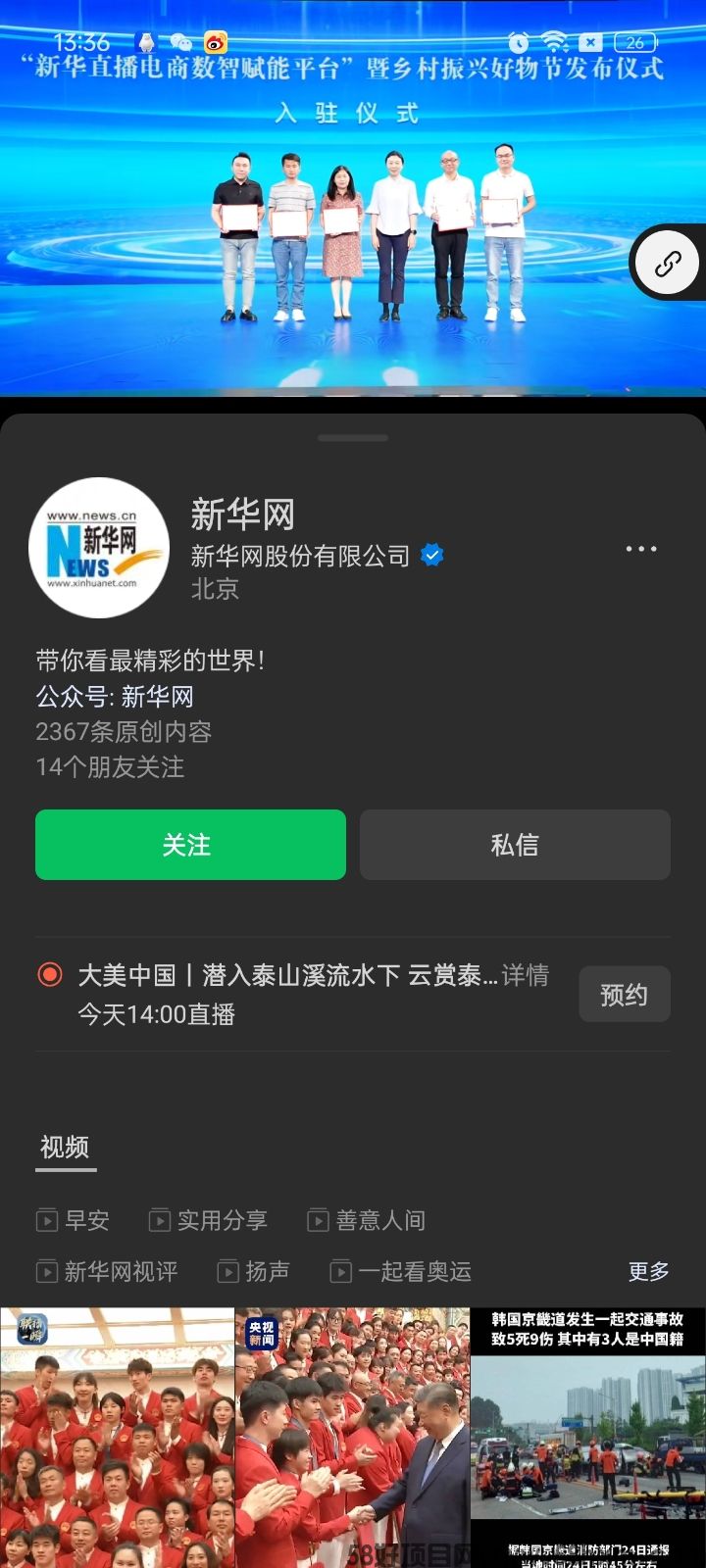Viewport: 706px width, 1568px height.
Task: Send a private message via 私信
Action: (x=515, y=845)
